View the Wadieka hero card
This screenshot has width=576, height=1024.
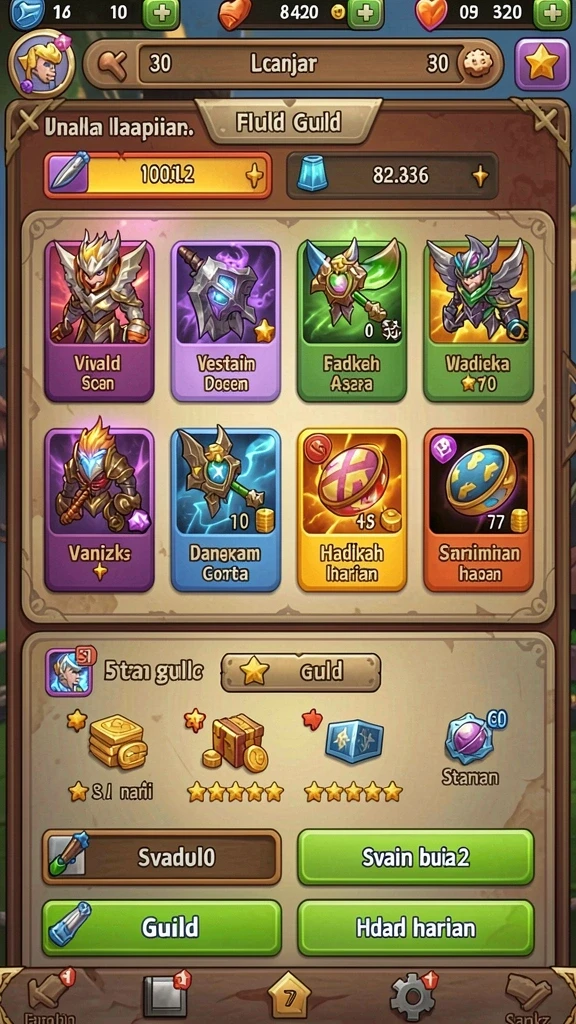pyautogui.click(x=478, y=320)
